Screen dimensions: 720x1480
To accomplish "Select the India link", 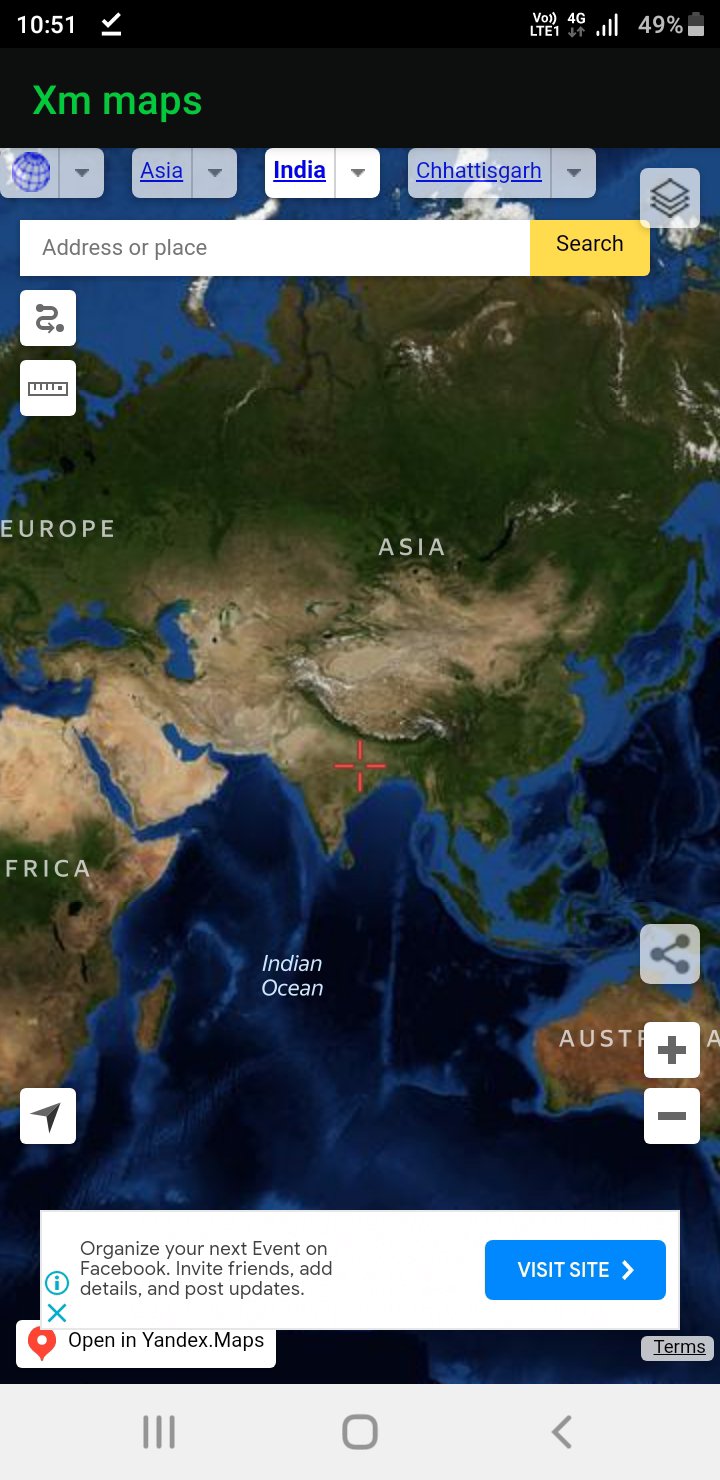I will pyautogui.click(x=299, y=171).
